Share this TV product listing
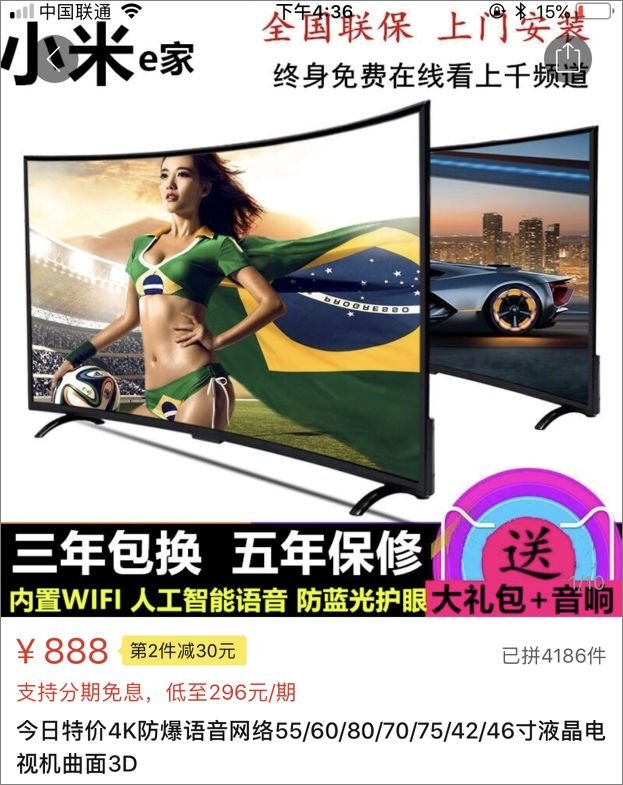Viewport: 623px width, 785px height. coord(569,53)
